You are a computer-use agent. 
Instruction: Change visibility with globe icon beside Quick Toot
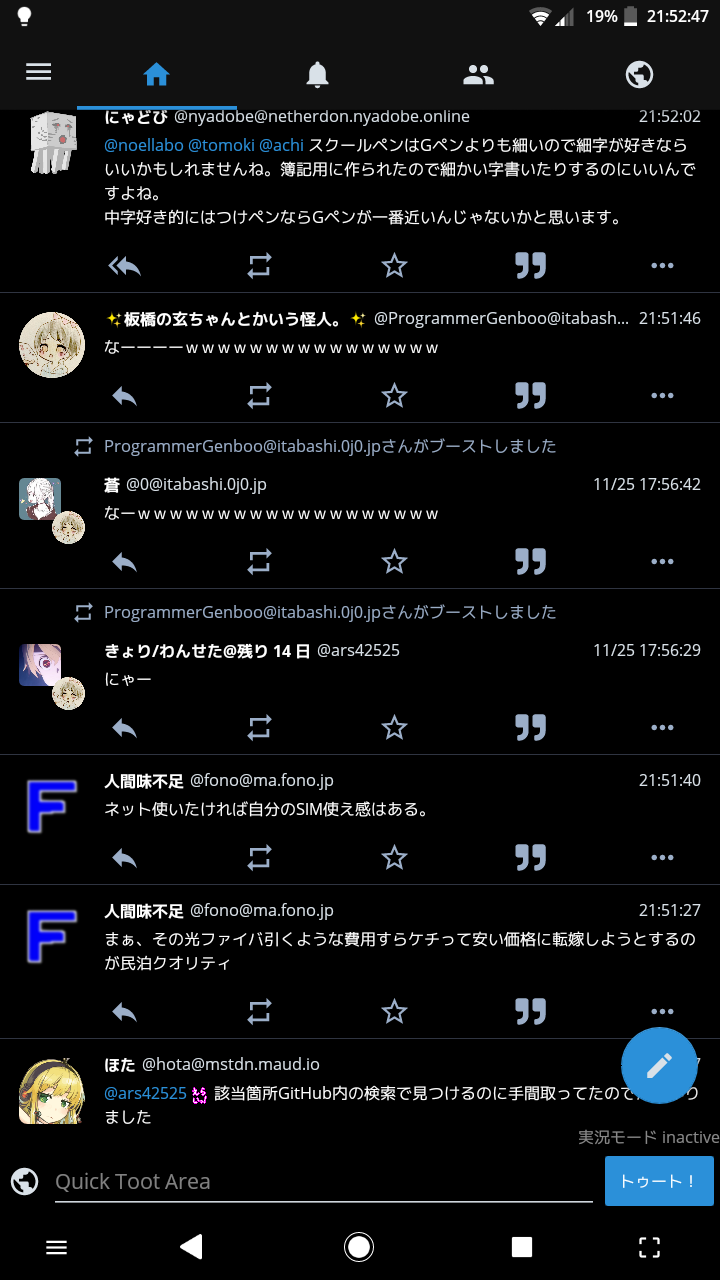[25, 1182]
